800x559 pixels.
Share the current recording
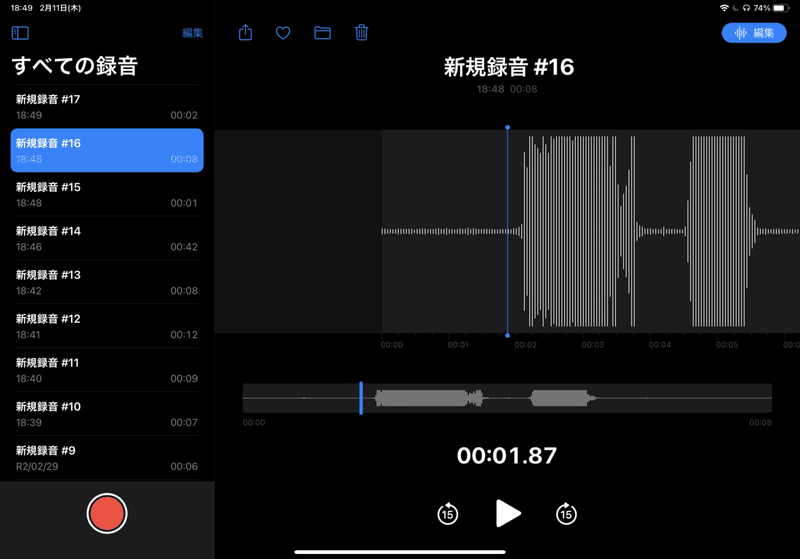tap(245, 33)
